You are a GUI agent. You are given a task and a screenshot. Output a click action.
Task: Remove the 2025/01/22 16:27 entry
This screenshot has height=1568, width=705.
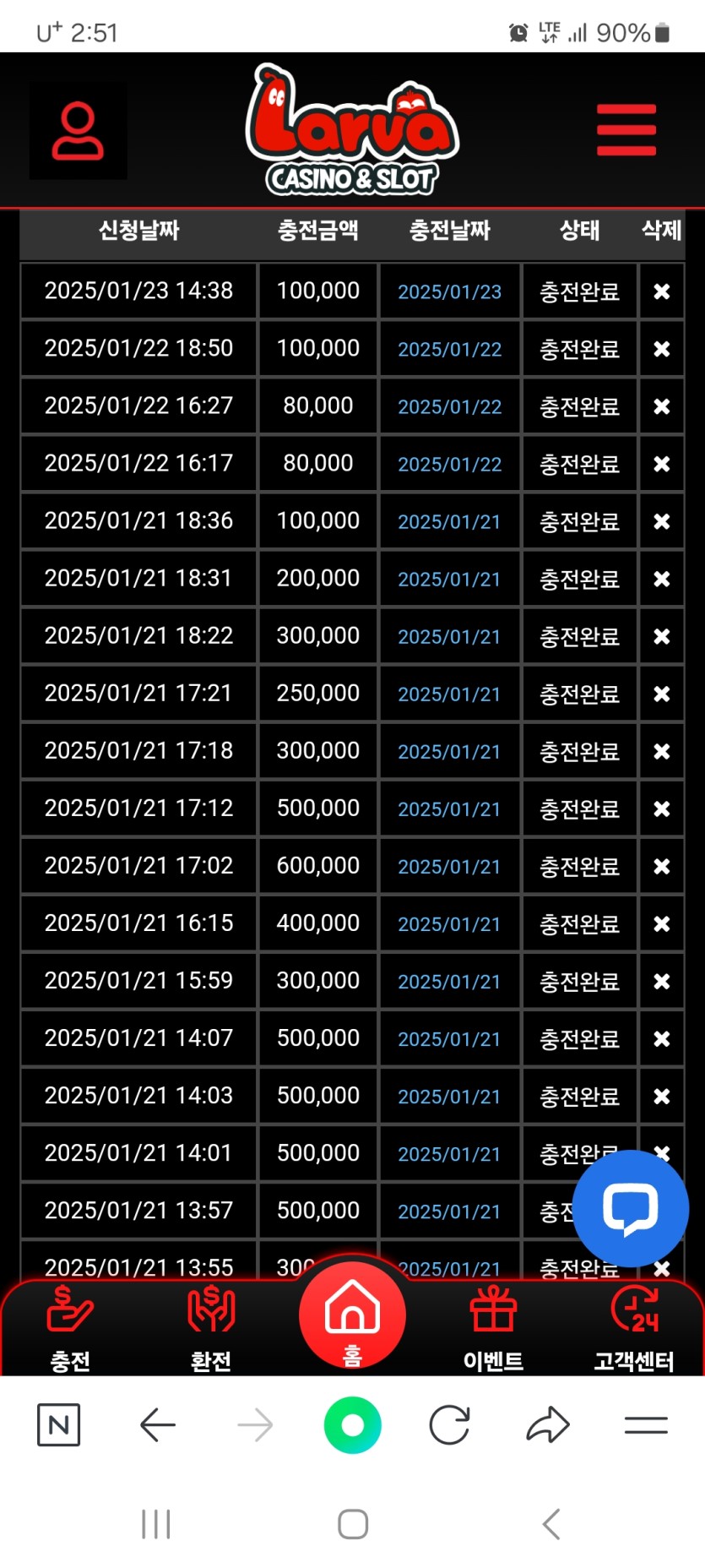pyautogui.click(x=662, y=406)
